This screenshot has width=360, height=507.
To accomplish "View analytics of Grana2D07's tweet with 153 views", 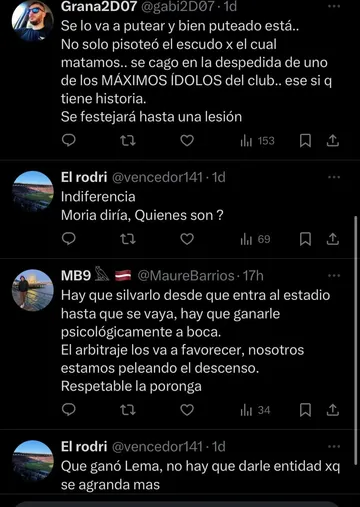I will [257, 141].
